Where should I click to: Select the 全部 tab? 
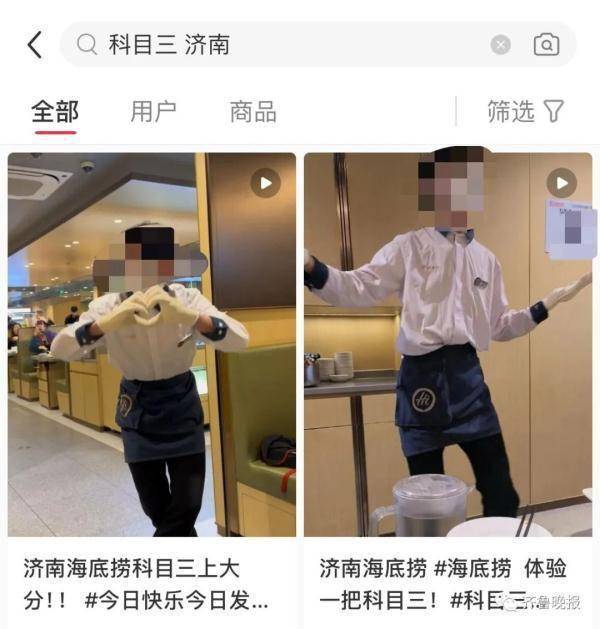click(x=54, y=111)
